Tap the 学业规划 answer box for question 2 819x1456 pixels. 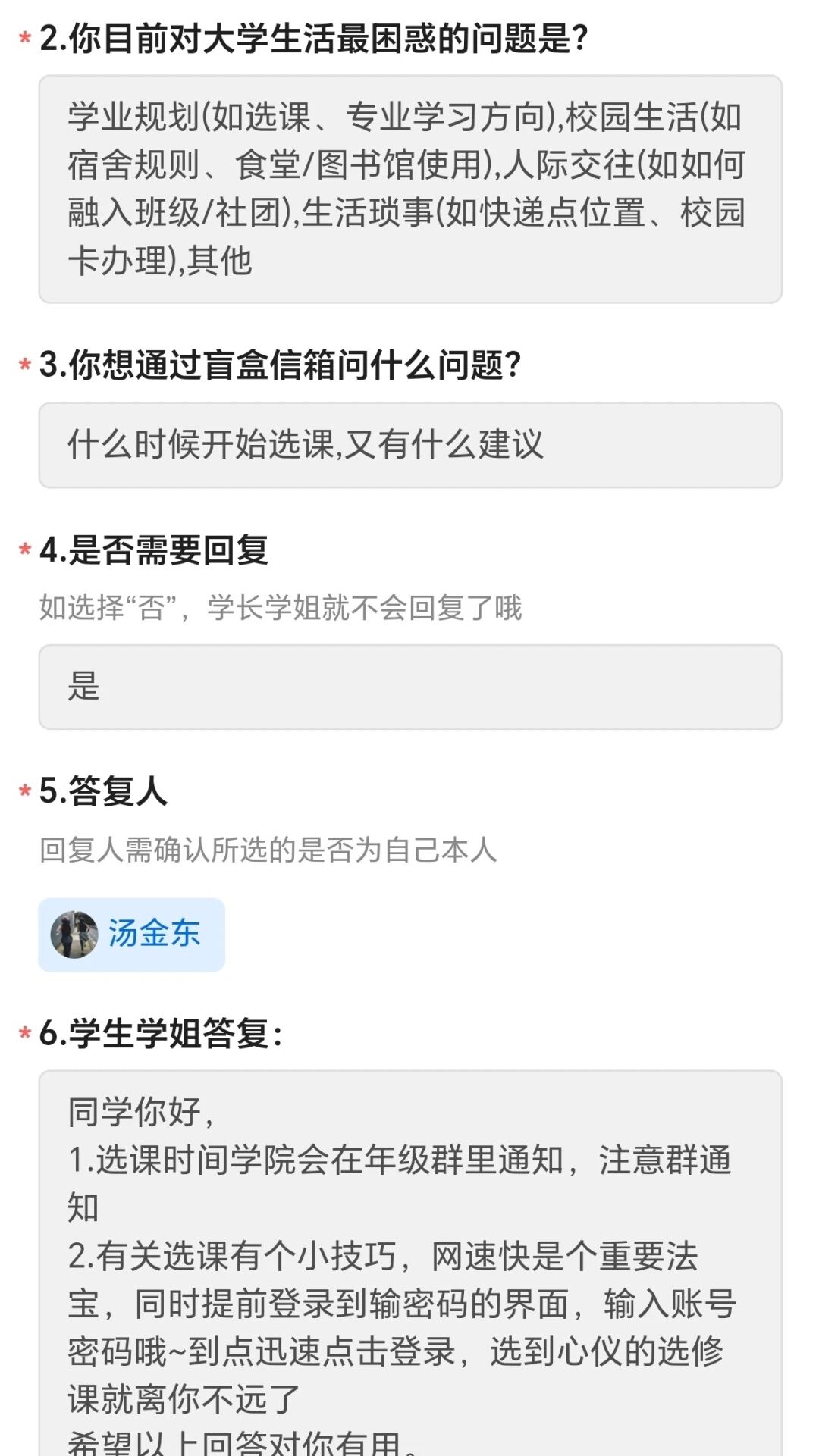point(409,189)
